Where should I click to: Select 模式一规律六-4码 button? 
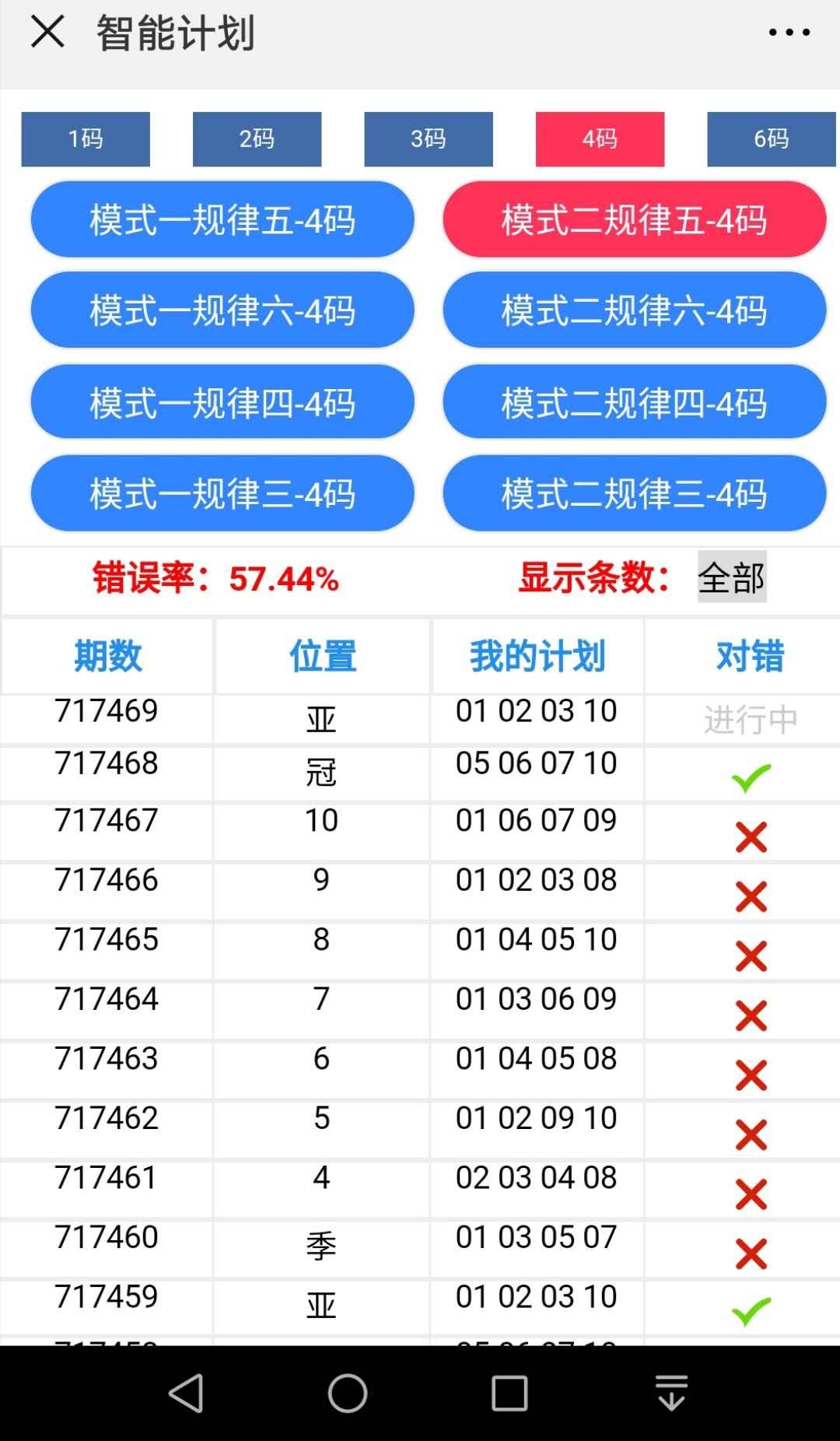(x=222, y=310)
